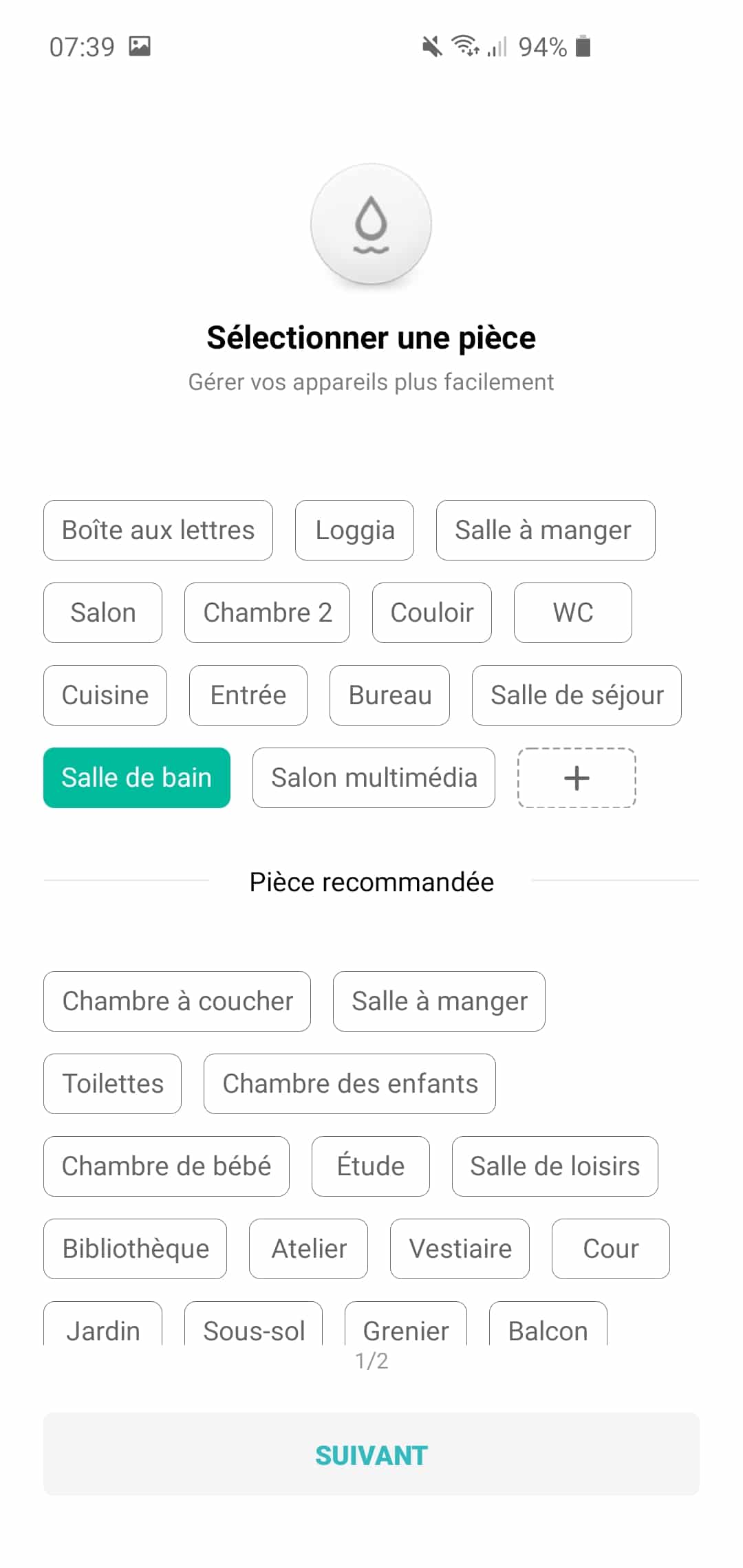Pick Vestiaire as the room
Image resolution: width=743 pixels, height=1568 pixels.
pyautogui.click(x=460, y=1249)
